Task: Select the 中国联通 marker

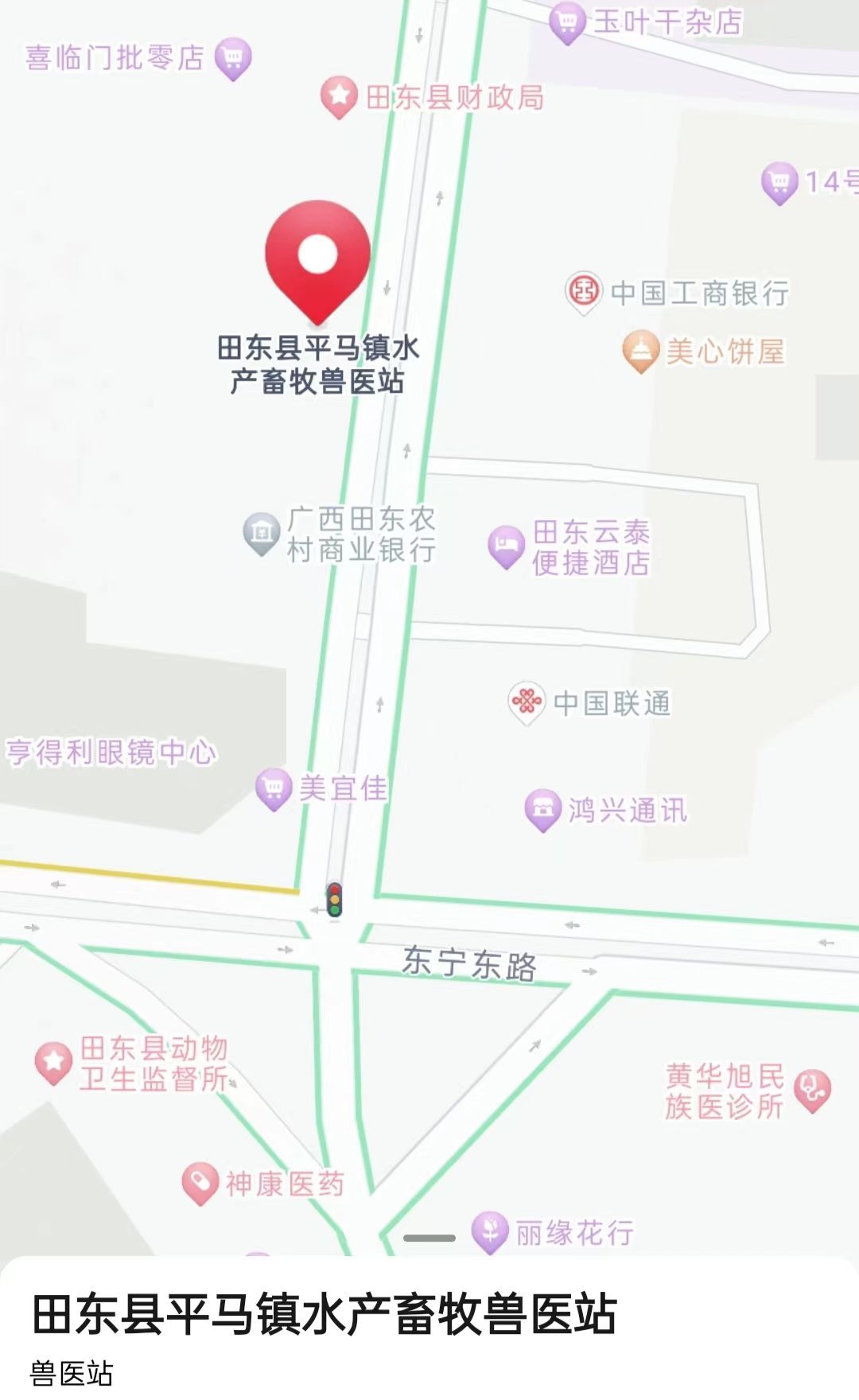Action: point(527,703)
